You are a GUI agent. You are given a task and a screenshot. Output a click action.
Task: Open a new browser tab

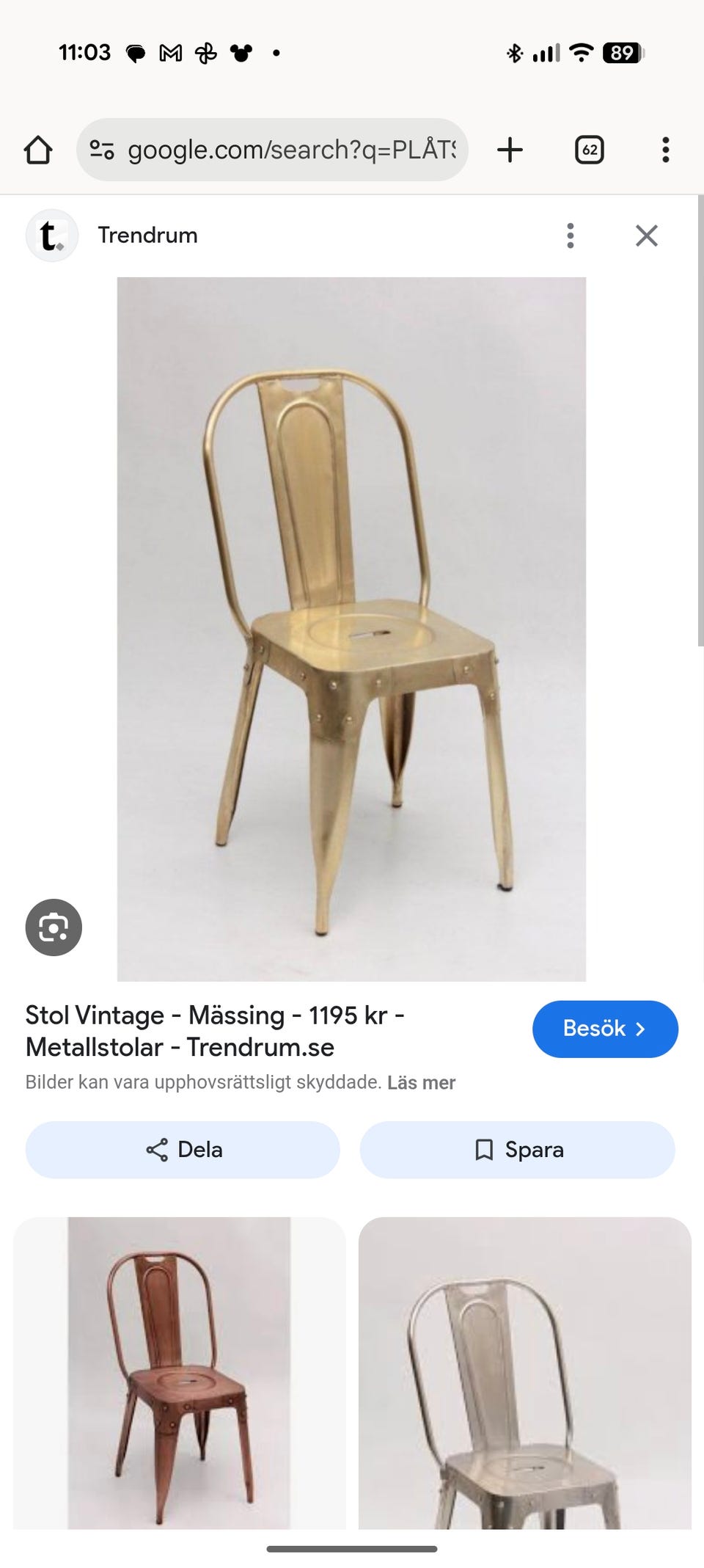(x=510, y=150)
